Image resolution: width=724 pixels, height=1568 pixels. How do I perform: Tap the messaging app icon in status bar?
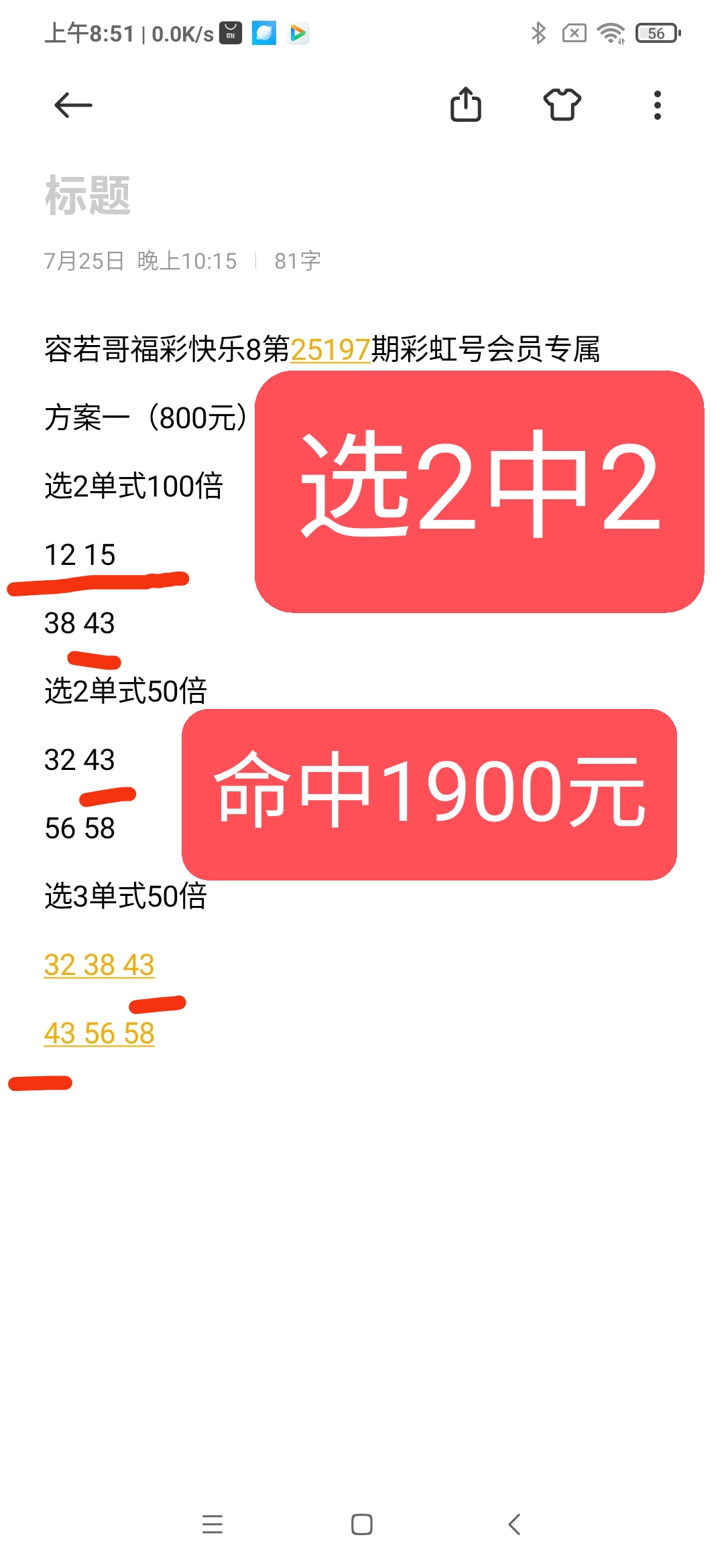(263, 31)
